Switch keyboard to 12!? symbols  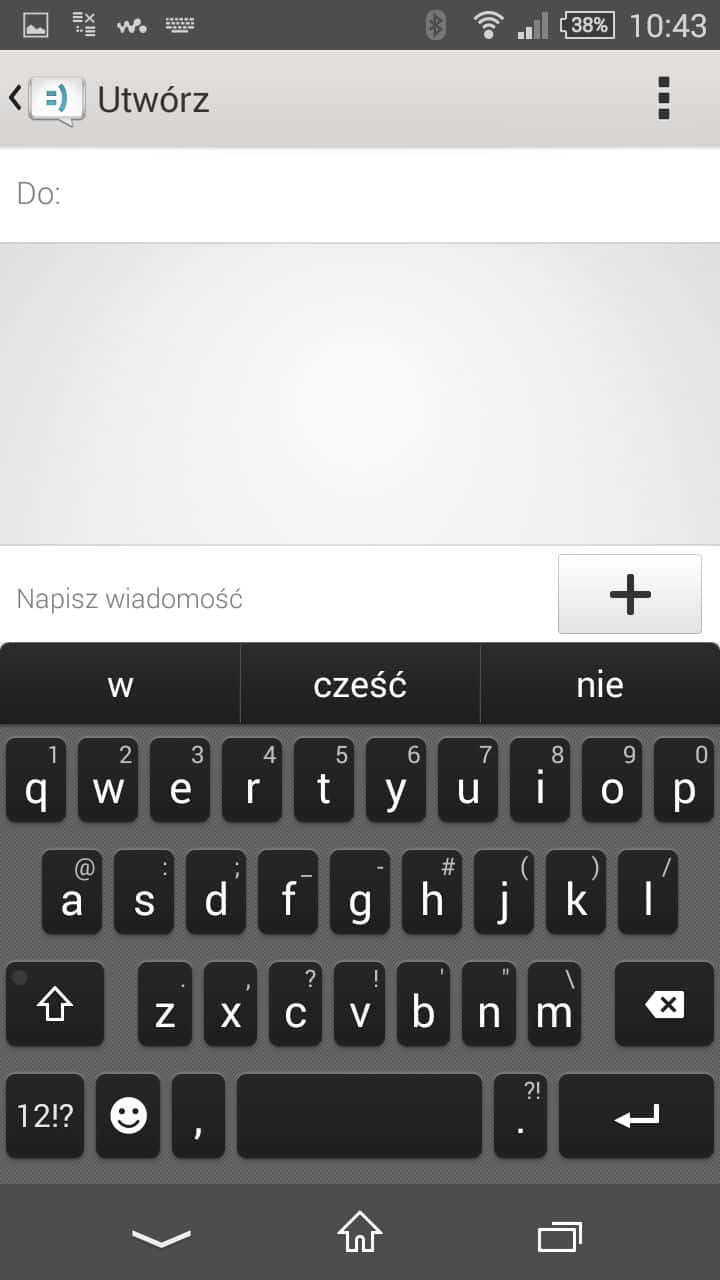coord(45,1116)
